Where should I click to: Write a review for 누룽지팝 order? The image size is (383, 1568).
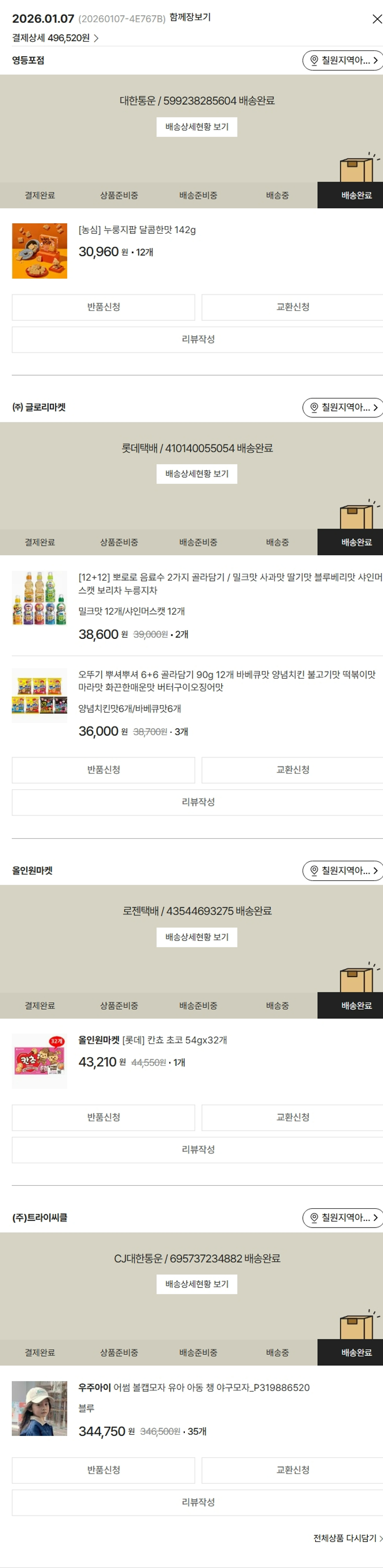point(198,340)
